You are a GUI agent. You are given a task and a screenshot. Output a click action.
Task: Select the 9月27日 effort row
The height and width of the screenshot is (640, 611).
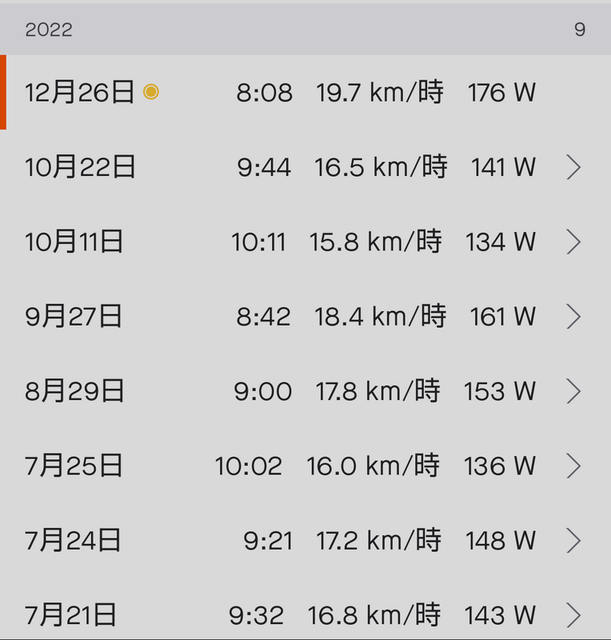305,317
